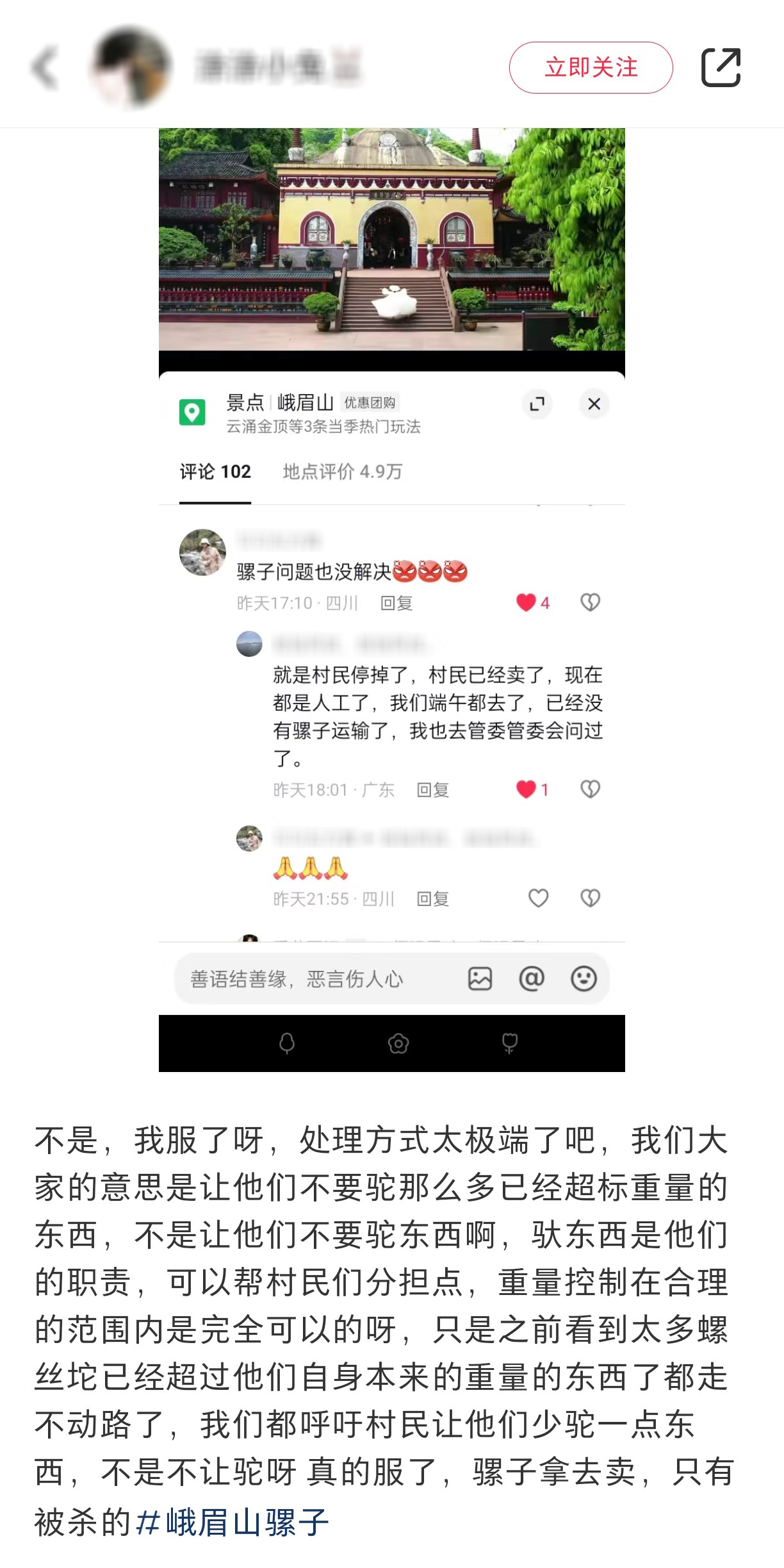The image size is (784, 1568).
Task: Follow the author with 立即关注
Action: (591, 67)
